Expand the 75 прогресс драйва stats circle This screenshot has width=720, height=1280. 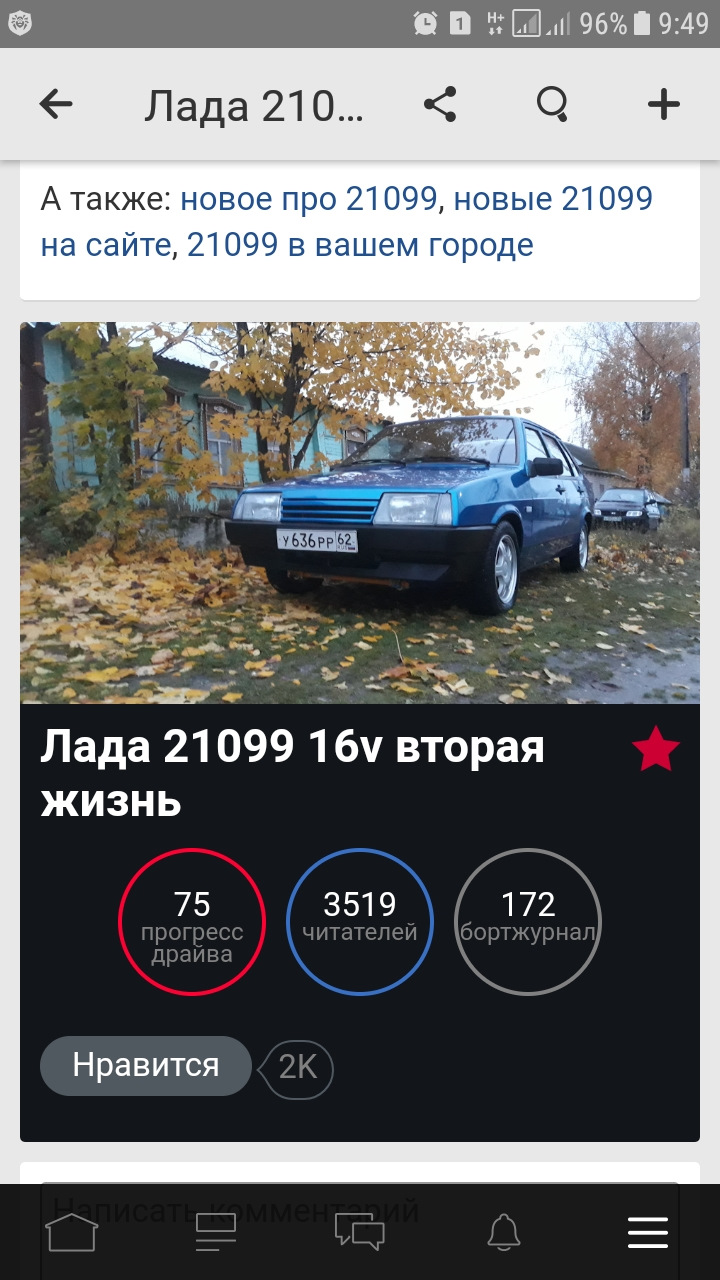[x=192, y=921]
